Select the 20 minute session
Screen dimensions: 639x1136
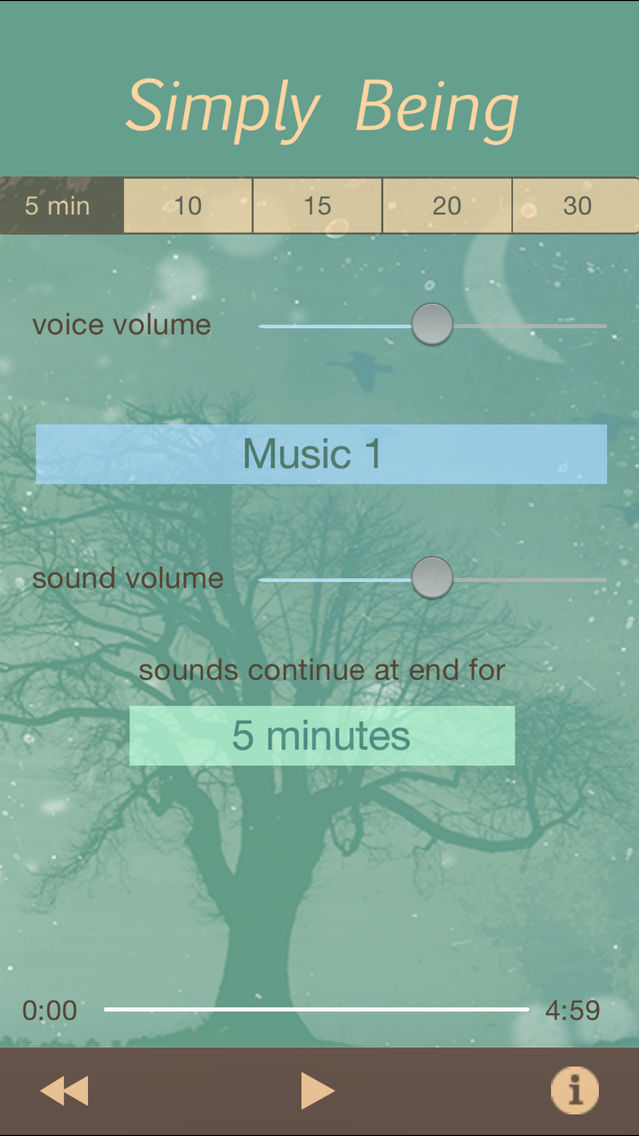(x=447, y=206)
